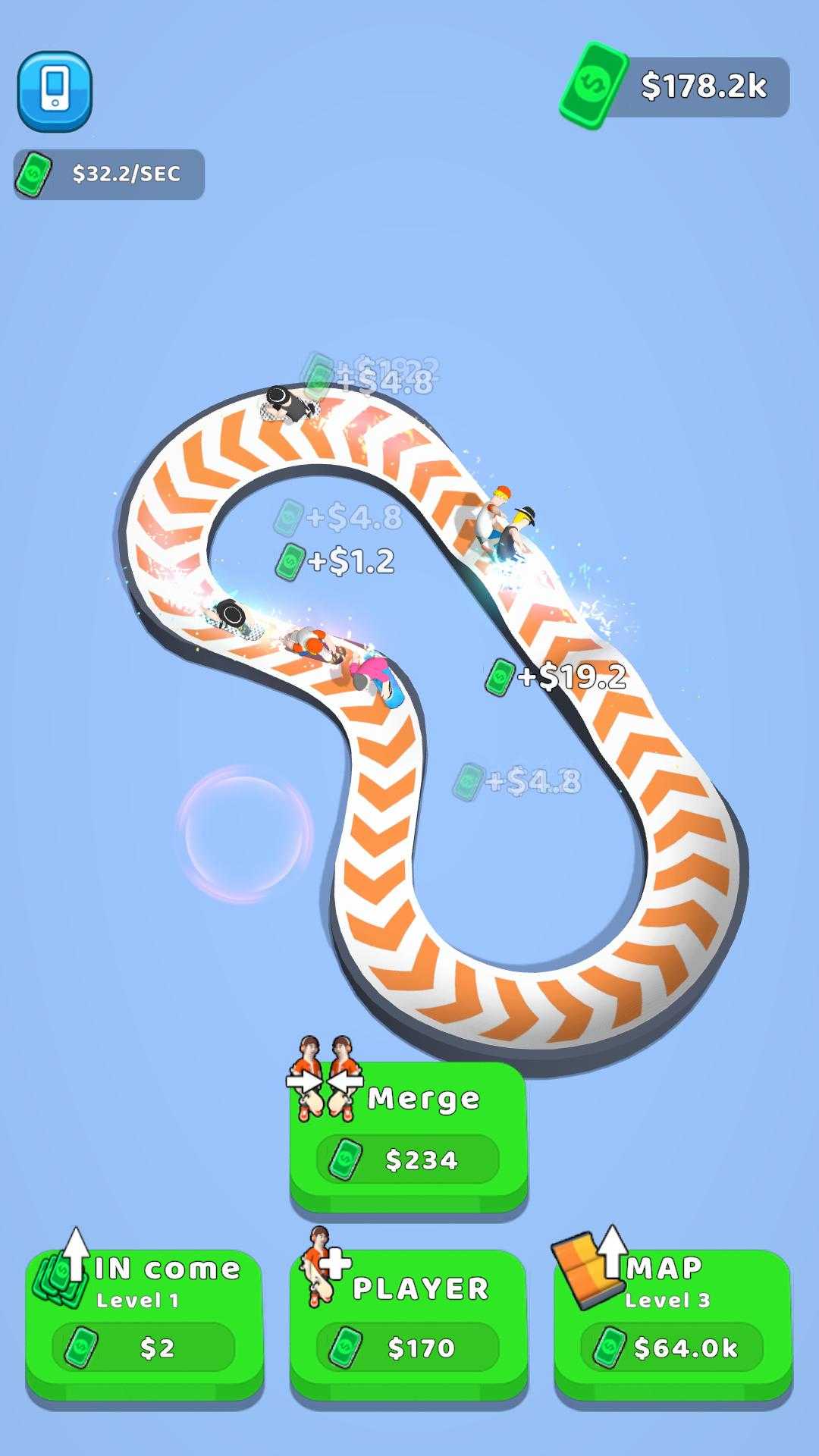Viewport: 819px width, 1456px height.
Task: Add a new Player for $170
Action: coord(408,1323)
